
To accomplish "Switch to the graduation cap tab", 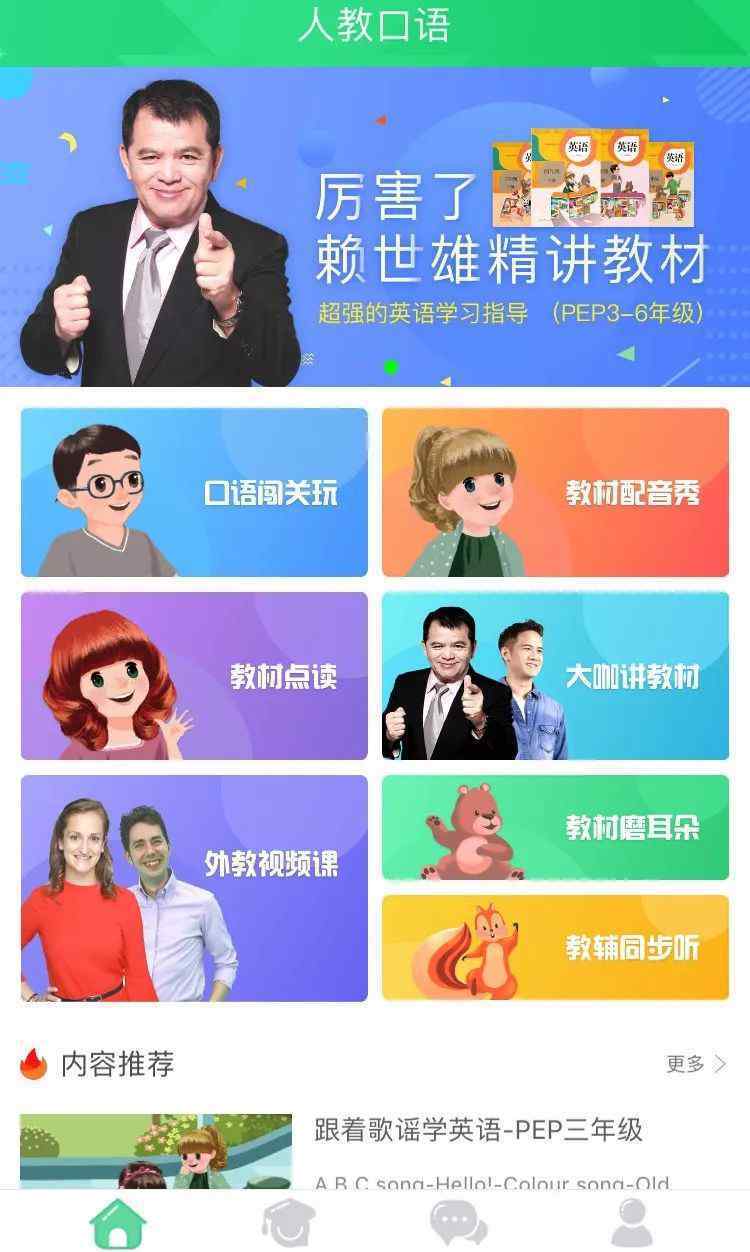I will pos(288,1222).
